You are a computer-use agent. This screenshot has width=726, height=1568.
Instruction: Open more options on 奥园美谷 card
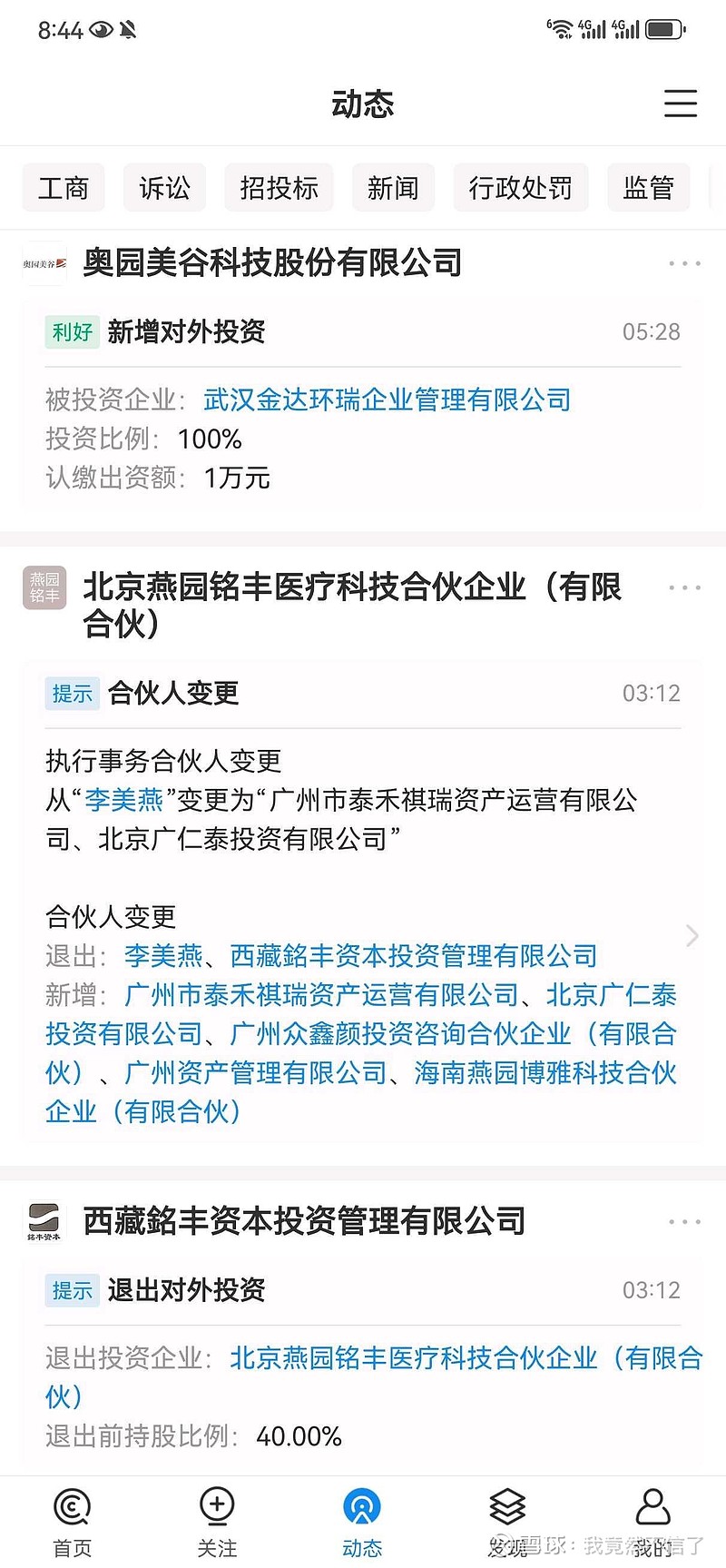682,262
